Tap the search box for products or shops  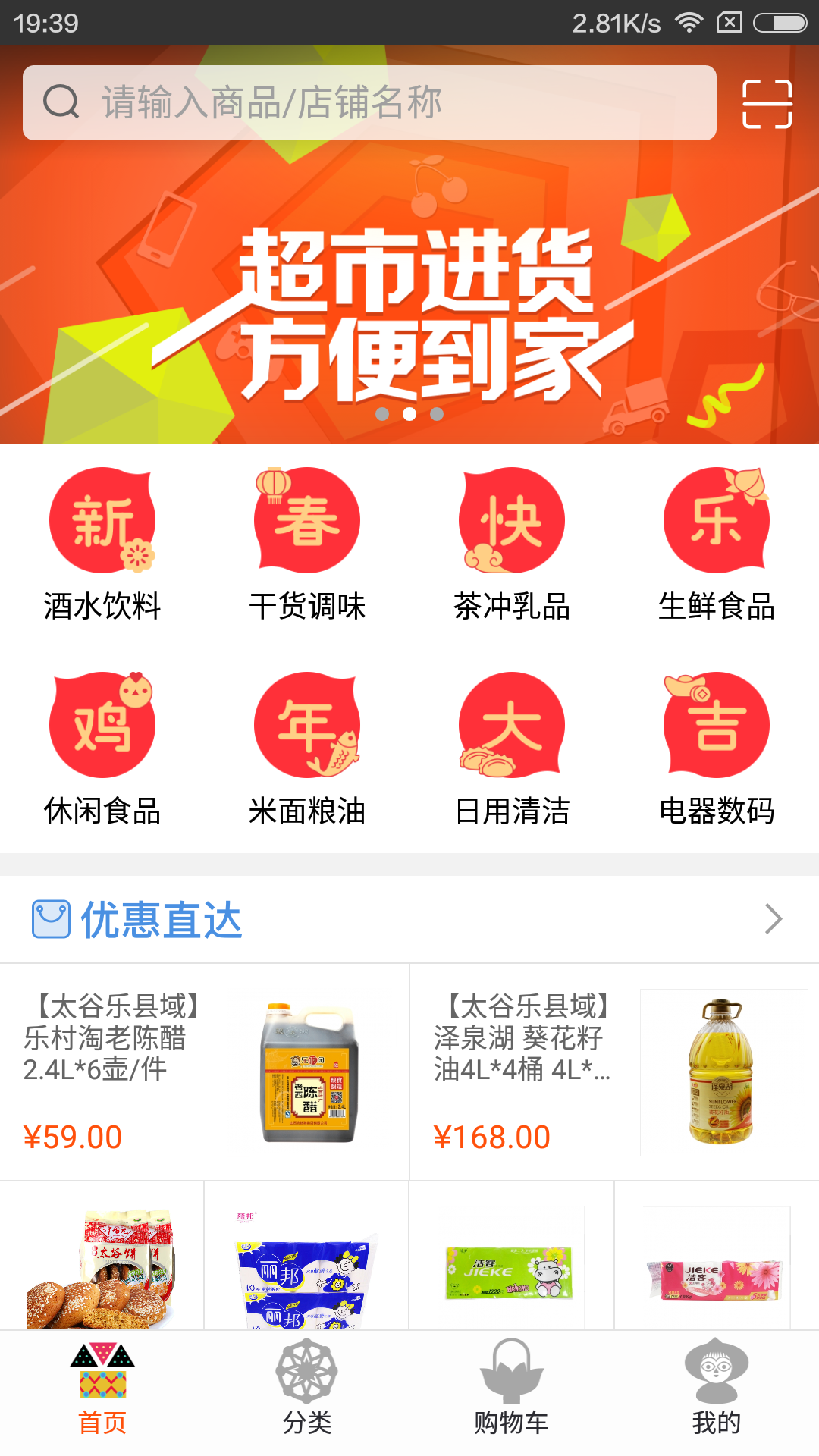(x=369, y=102)
